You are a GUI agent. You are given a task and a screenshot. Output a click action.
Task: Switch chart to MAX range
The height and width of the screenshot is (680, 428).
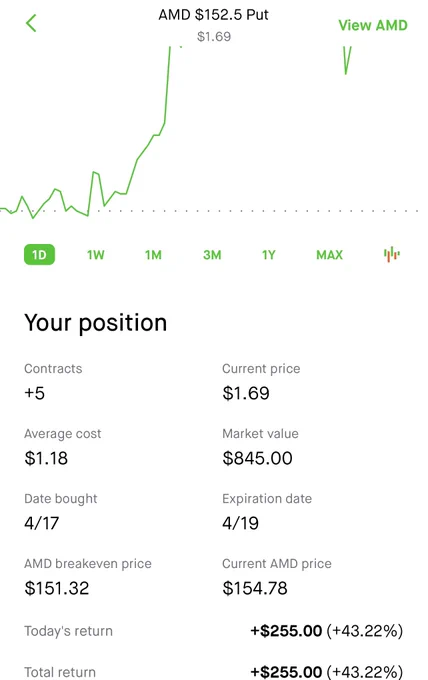pos(330,255)
